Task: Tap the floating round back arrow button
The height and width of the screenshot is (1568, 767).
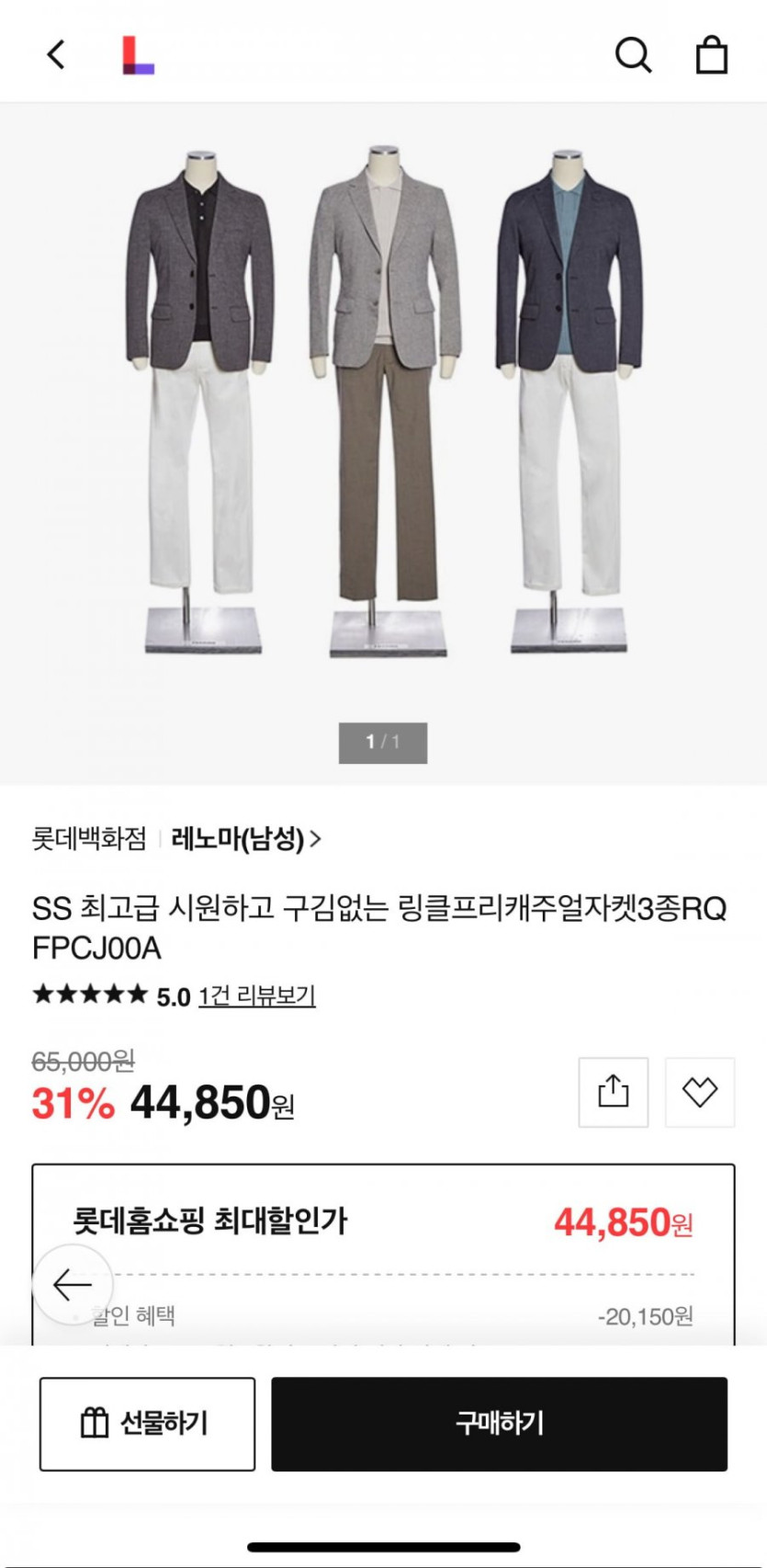Action: pyautogui.click(x=73, y=1284)
